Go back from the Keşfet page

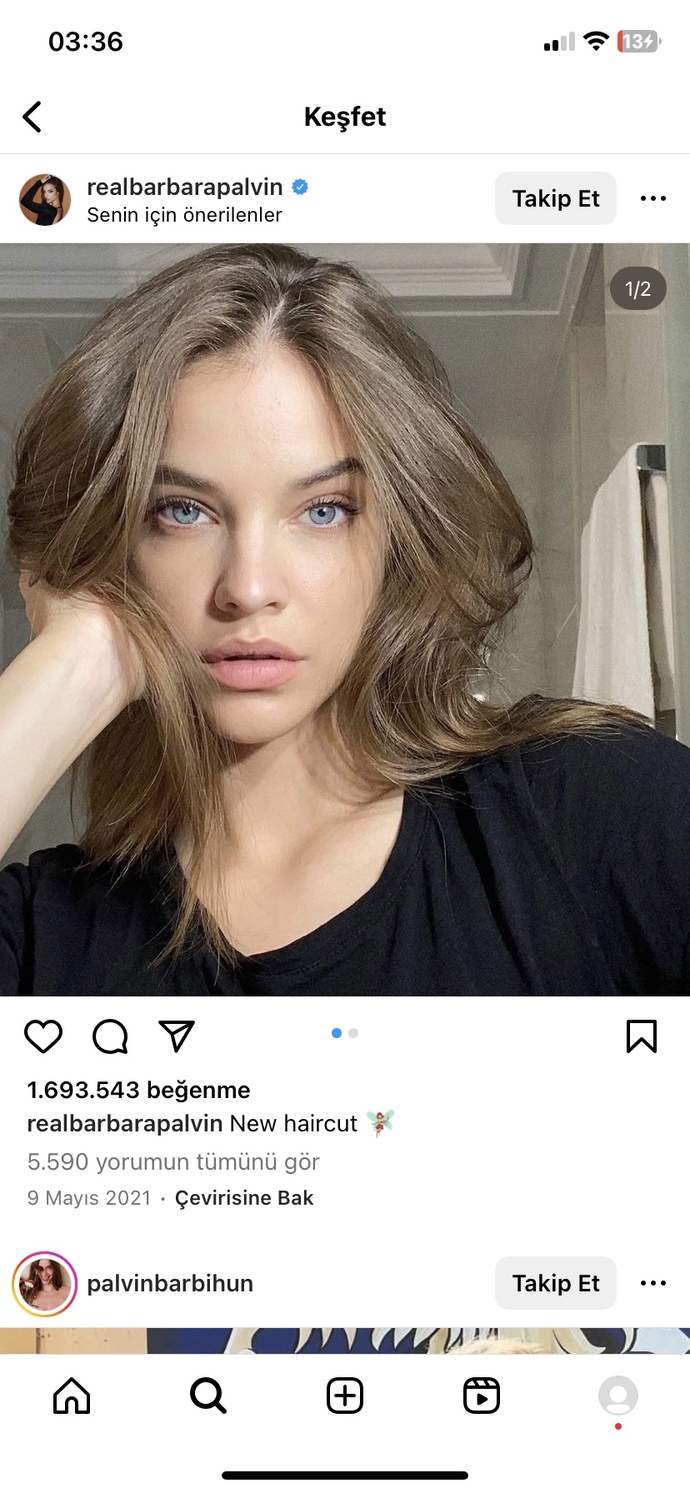point(32,117)
